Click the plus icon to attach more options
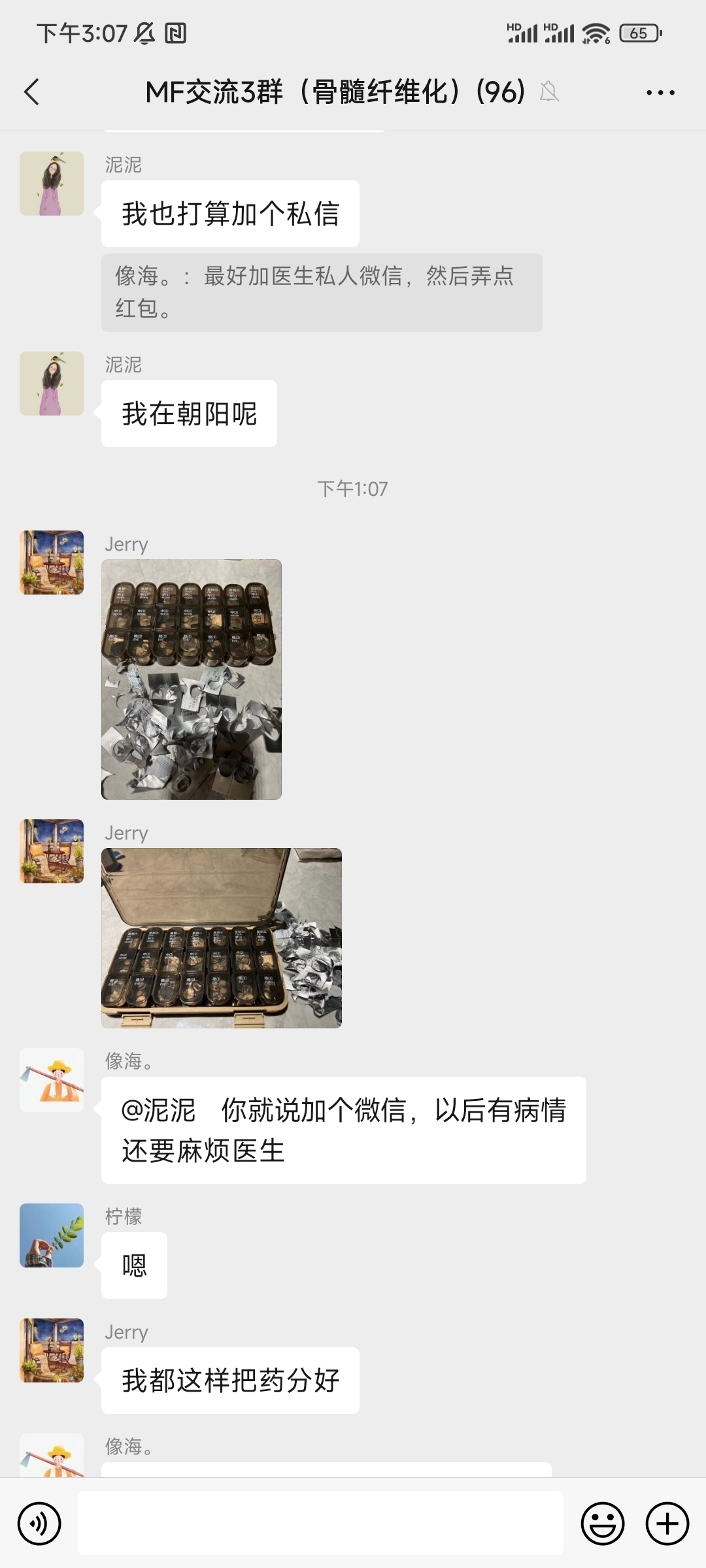 click(x=667, y=1522)
